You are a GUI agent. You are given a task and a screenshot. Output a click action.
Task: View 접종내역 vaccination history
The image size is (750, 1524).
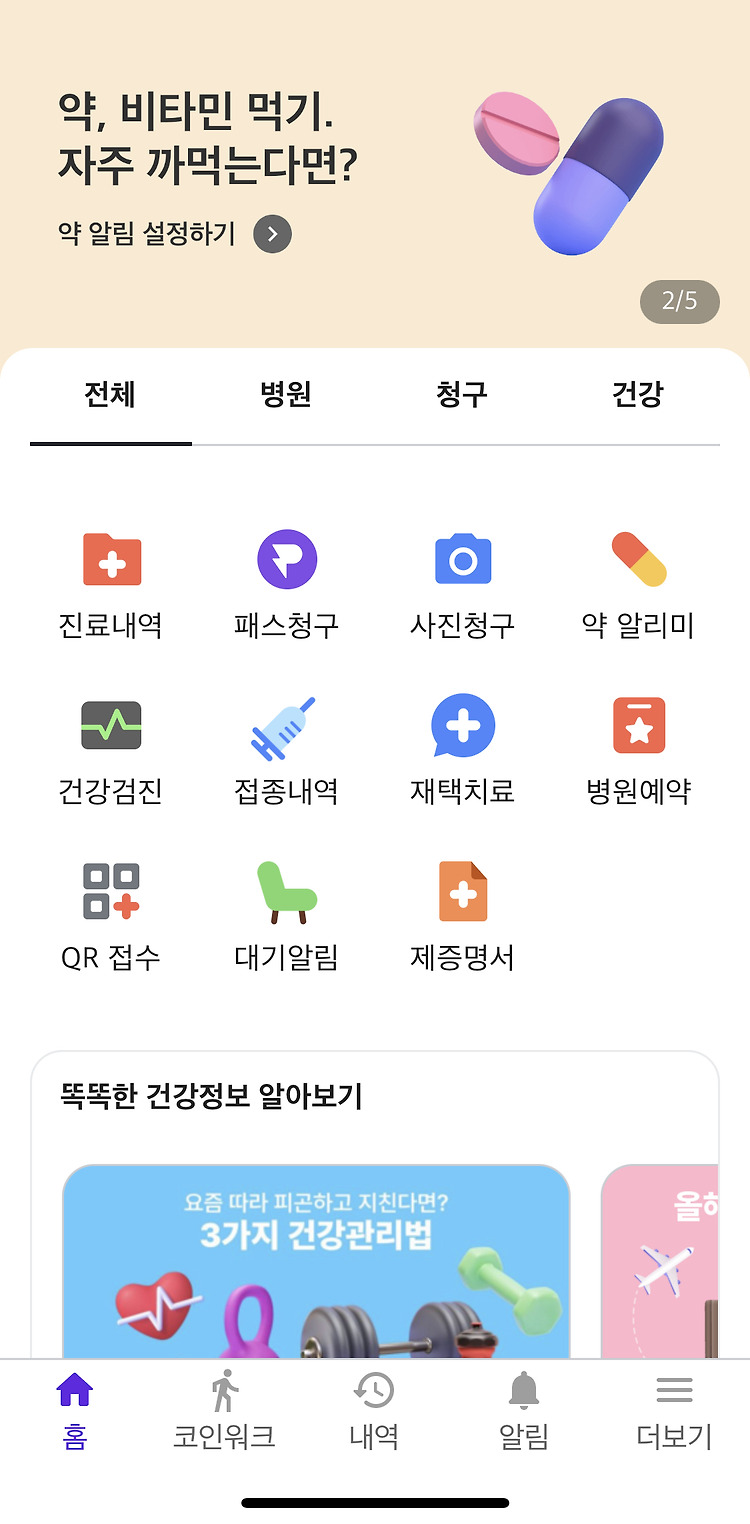tap(287, 752)
